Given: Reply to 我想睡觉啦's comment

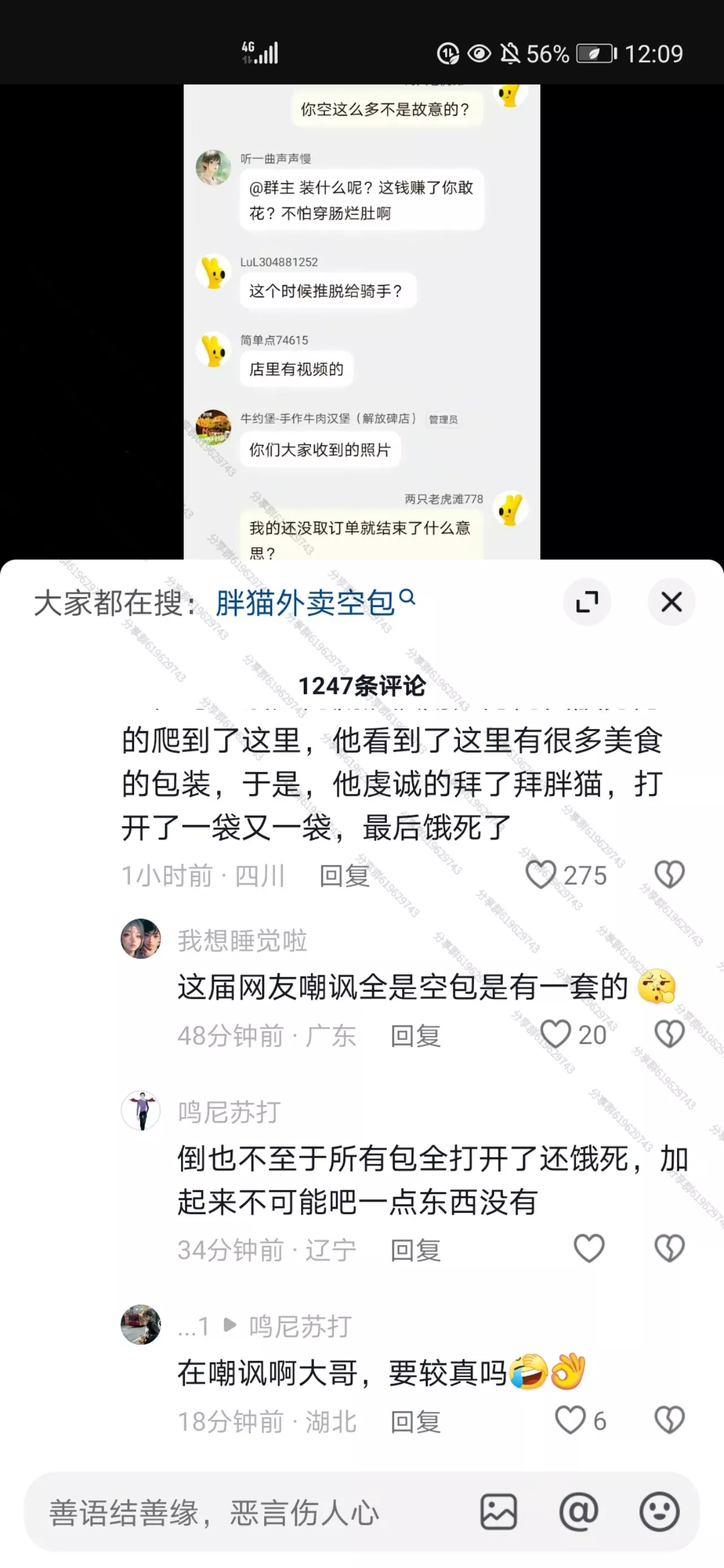Looking at the screenshot, I should 416,1035.
